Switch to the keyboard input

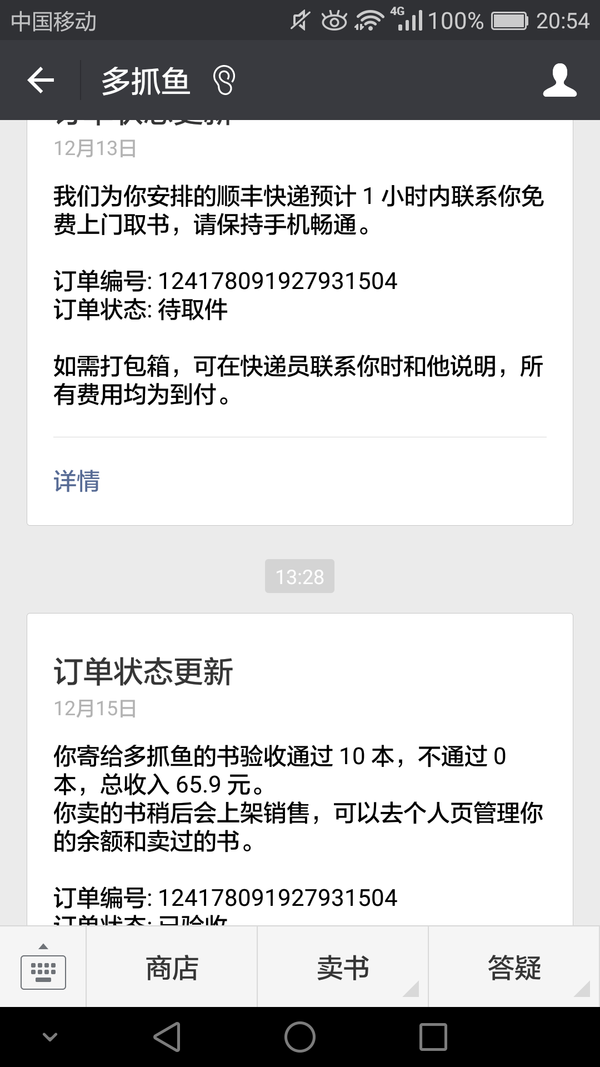[x=43, y=967]
